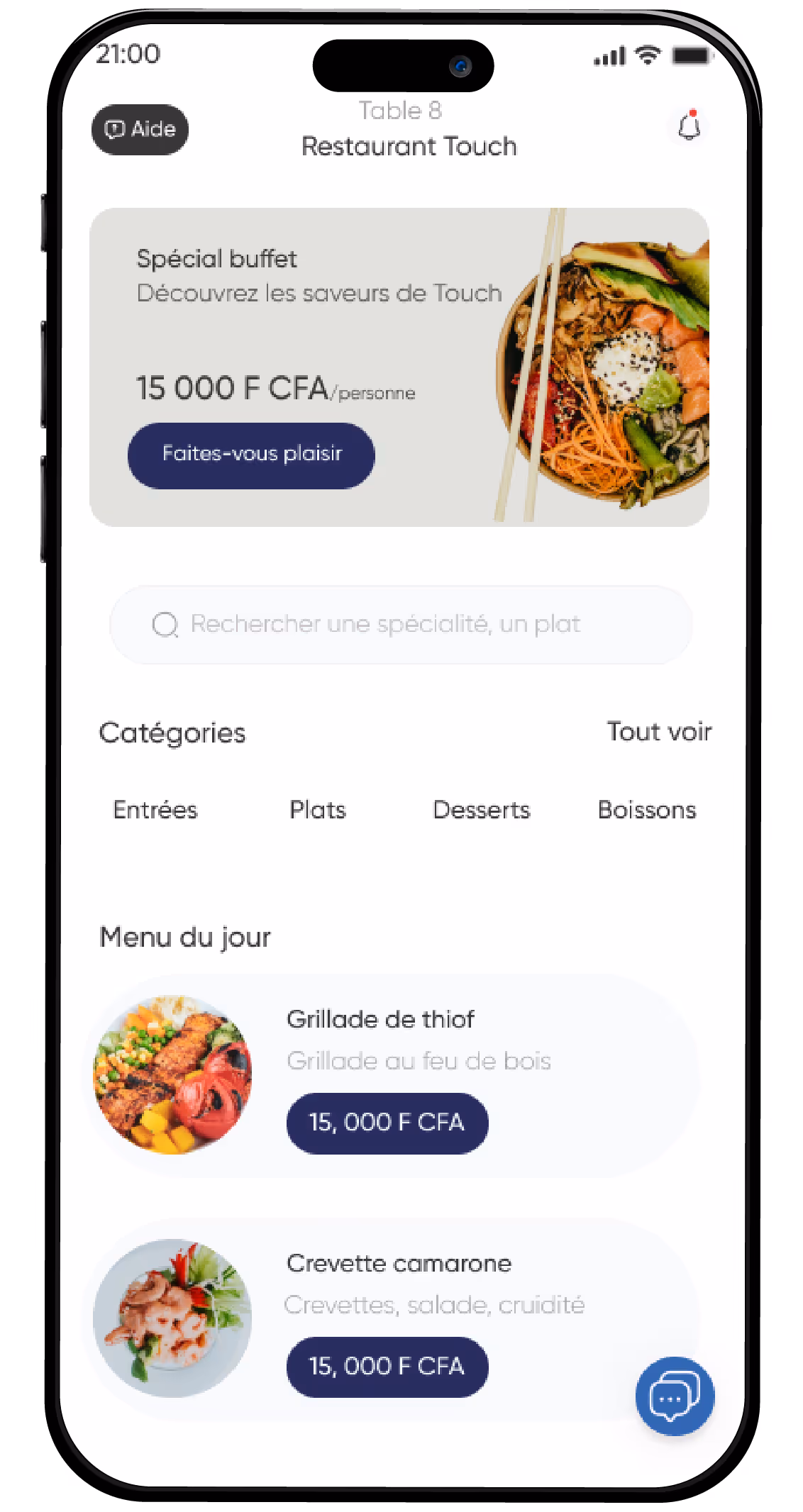Screen dimensions: 803x1512
Task: Open the Aide help button
Action: click(x=140, y=130)
